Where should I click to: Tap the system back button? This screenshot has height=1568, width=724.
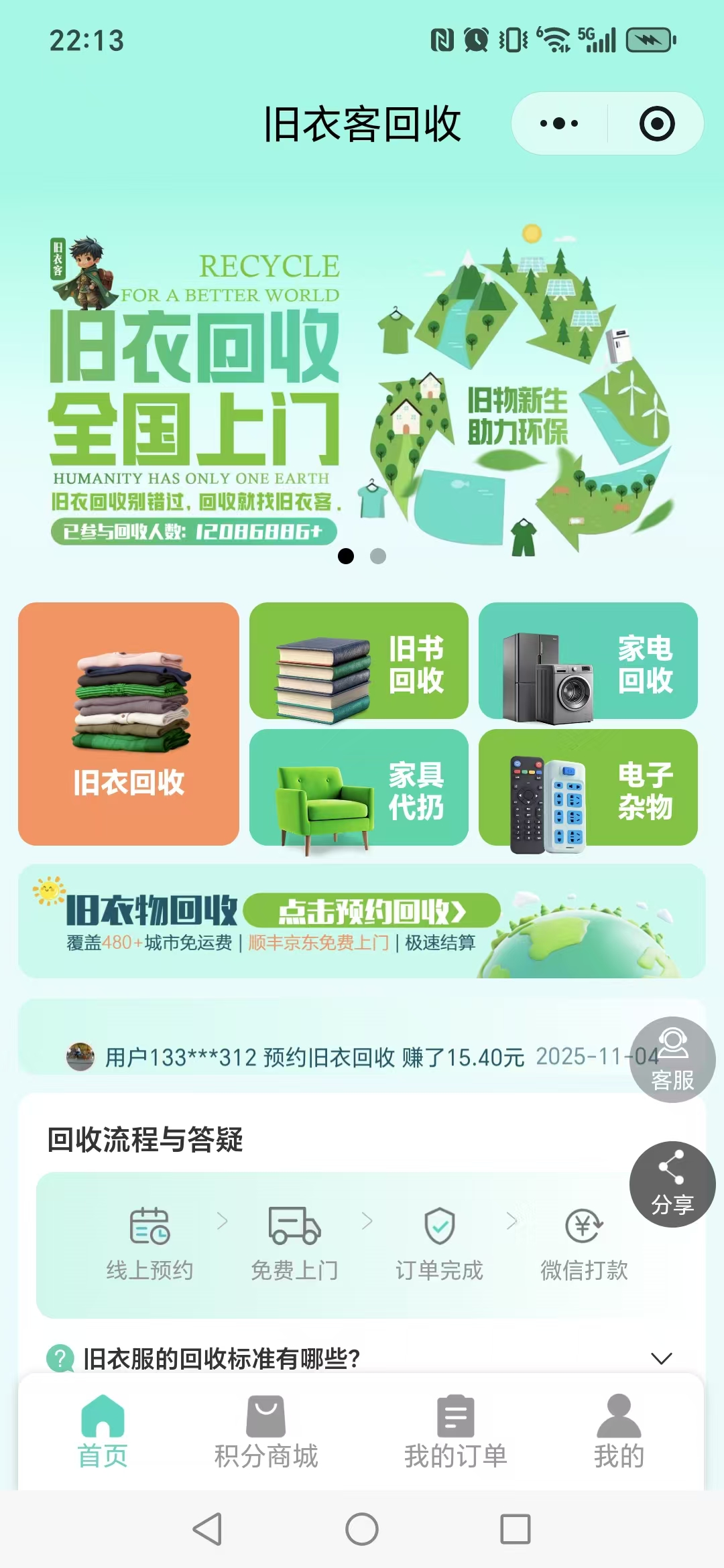click(x=208, y=1529)
